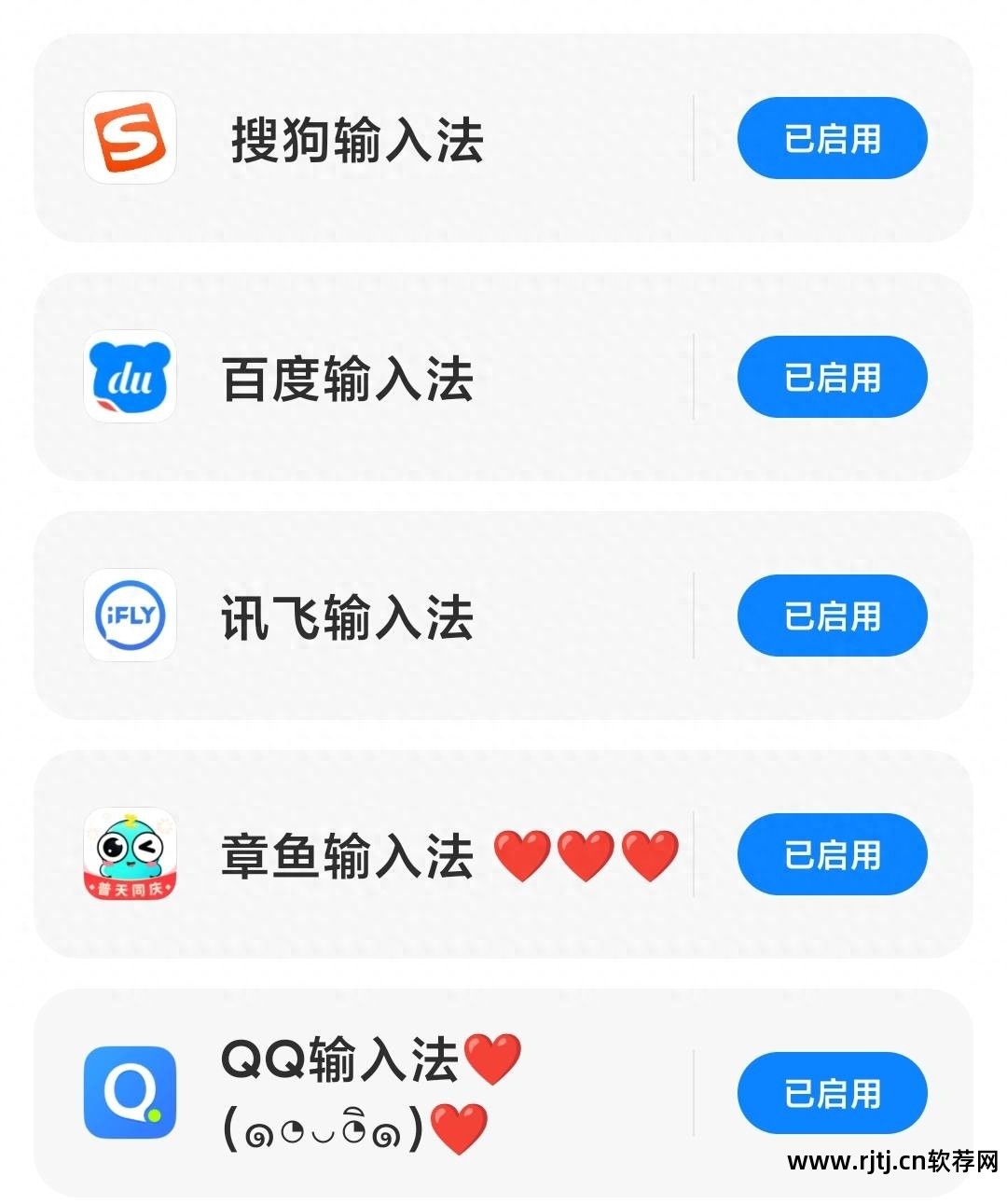Viewport: 1007px width, 1204px height.
Task: Click the QQ输入法 title text
Action: 336,1054
